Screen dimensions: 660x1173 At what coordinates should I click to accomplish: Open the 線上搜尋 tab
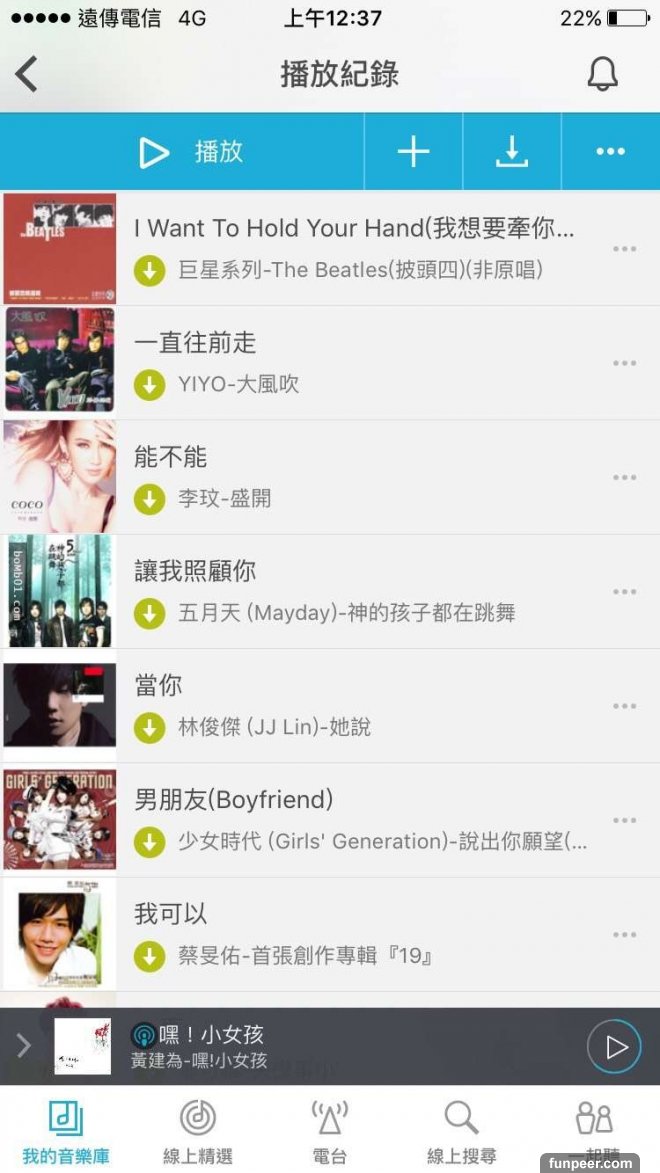click(462, 1130)
